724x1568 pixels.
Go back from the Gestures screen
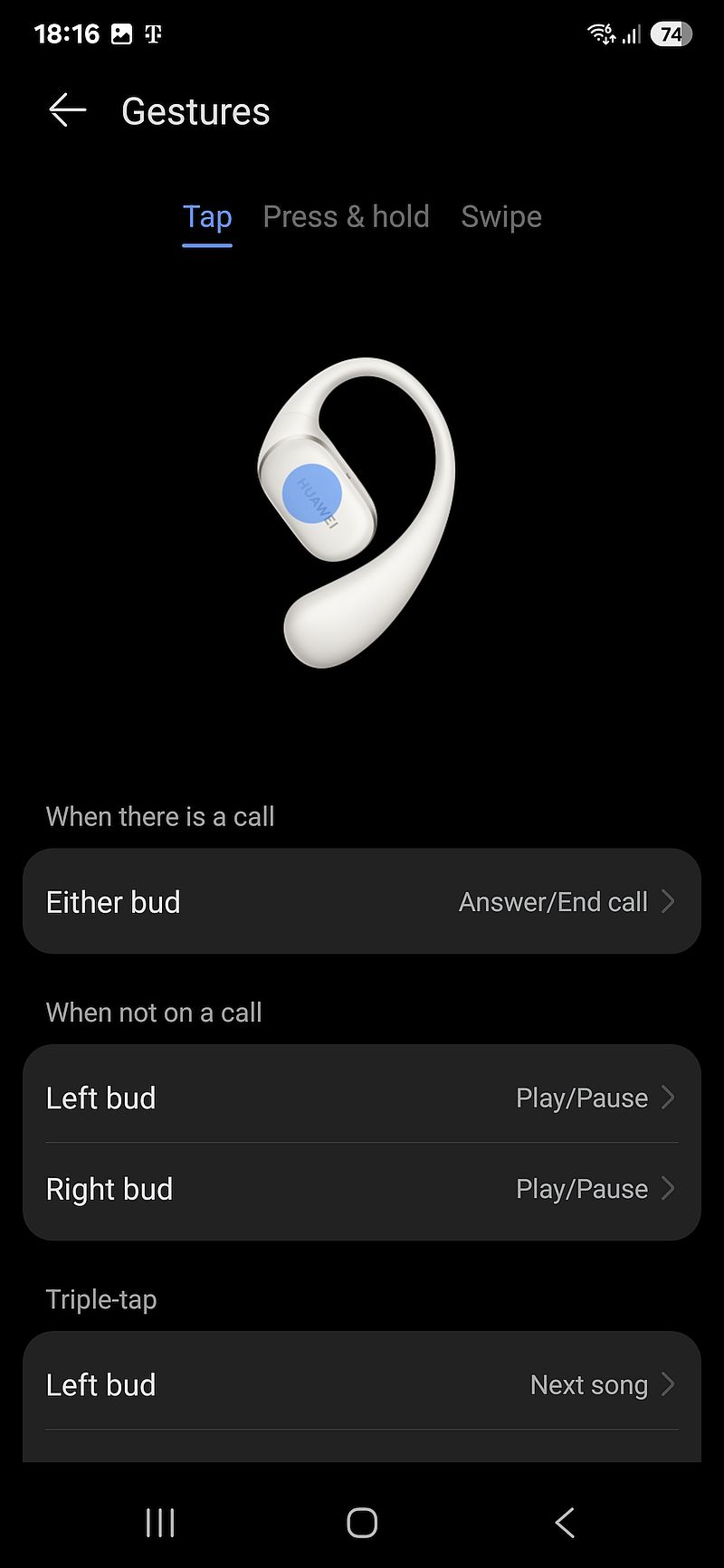pyautogui.click(x=68, y=111)
